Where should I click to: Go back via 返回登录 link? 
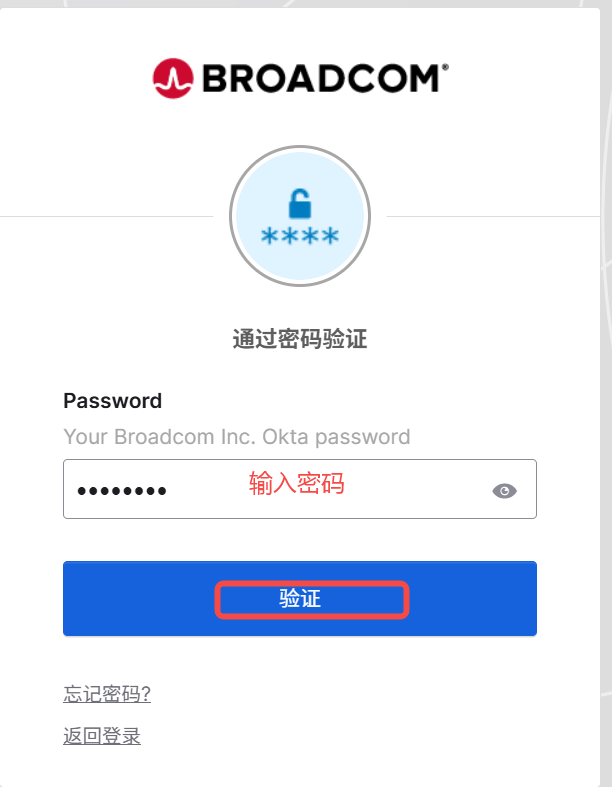point(102,737)
